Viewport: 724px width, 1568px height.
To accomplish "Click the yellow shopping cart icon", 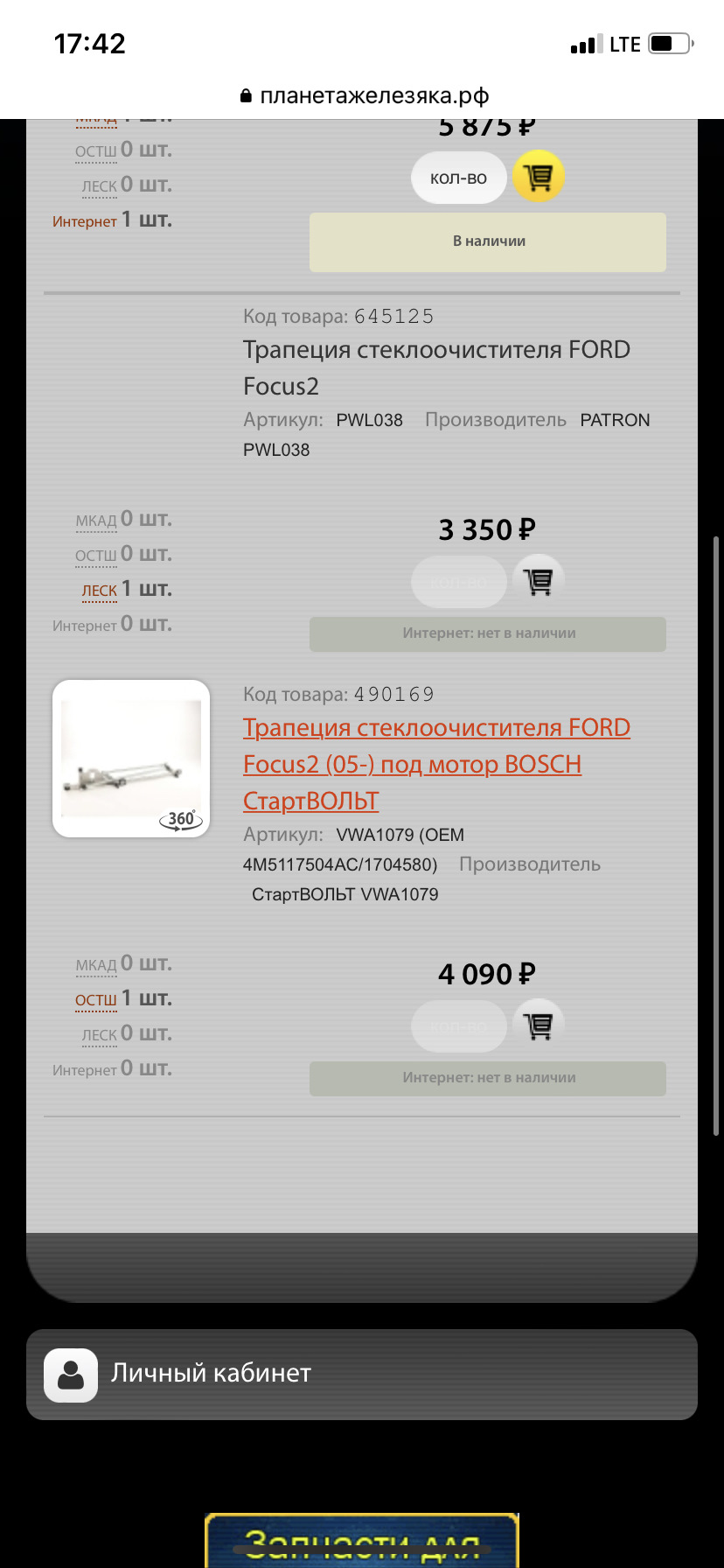I will pyautogui.click(x=537, y=177).
